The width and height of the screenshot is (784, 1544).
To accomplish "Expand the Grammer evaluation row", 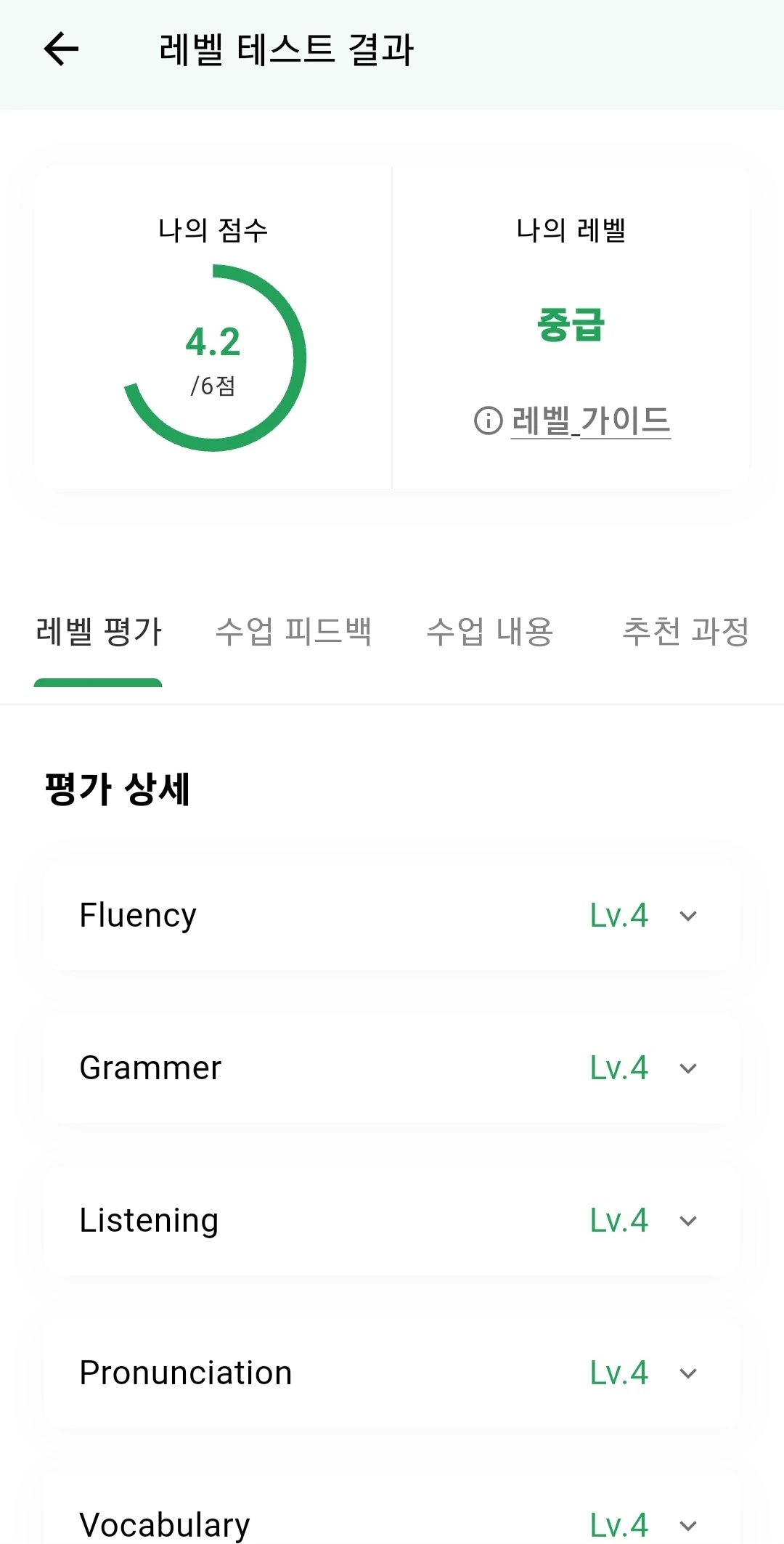I will point(392,1068).
